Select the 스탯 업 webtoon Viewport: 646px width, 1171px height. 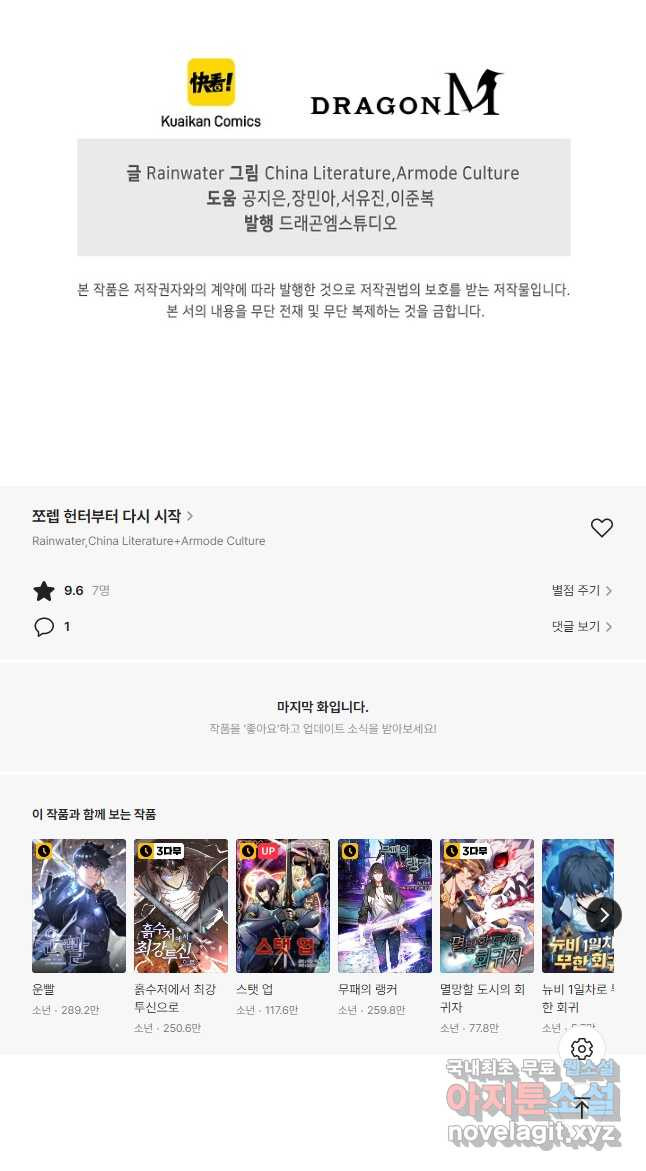click(283, 906)
